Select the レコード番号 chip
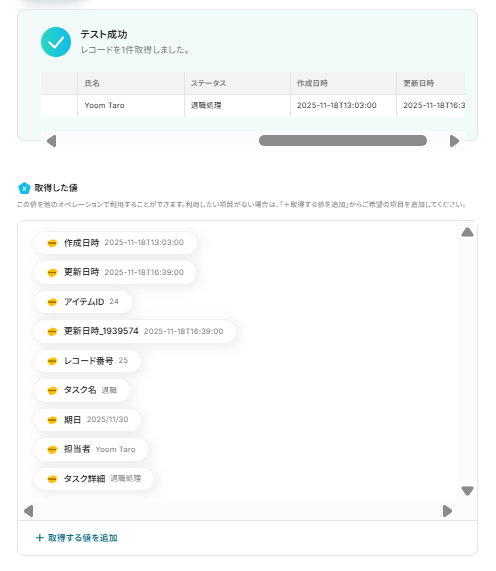Image resolution: width=496 pixels, height=571 pixels. pos(87,361)
